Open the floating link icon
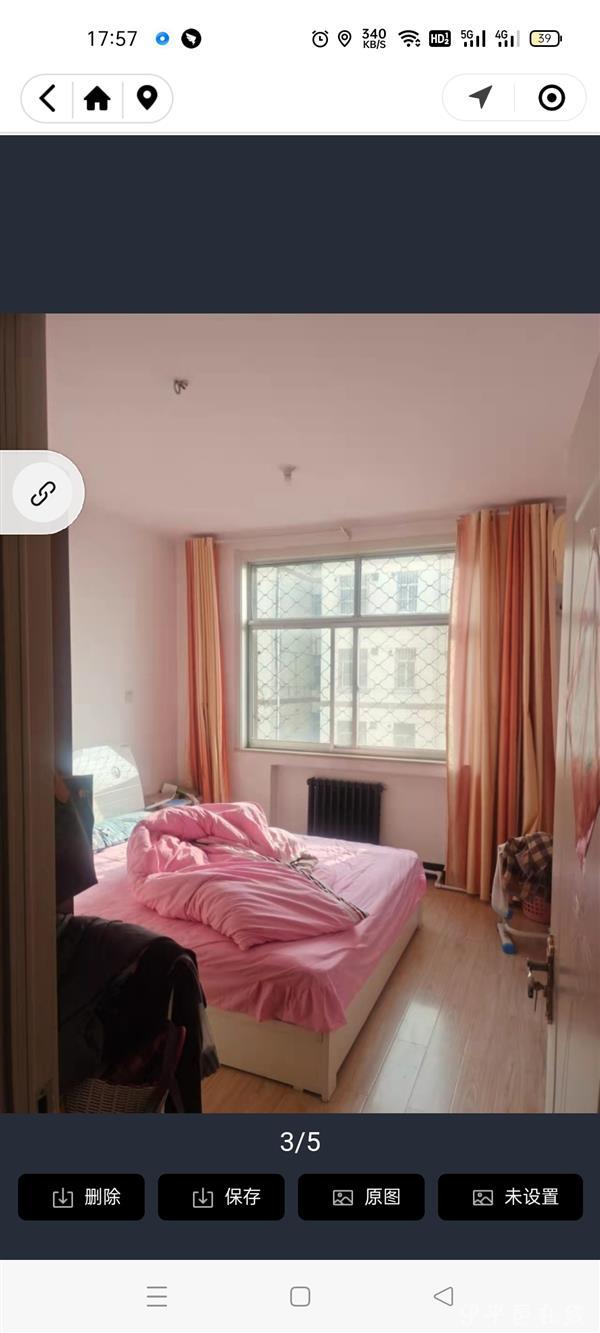The image size is (600, 1333). click(x=43, y=493)
